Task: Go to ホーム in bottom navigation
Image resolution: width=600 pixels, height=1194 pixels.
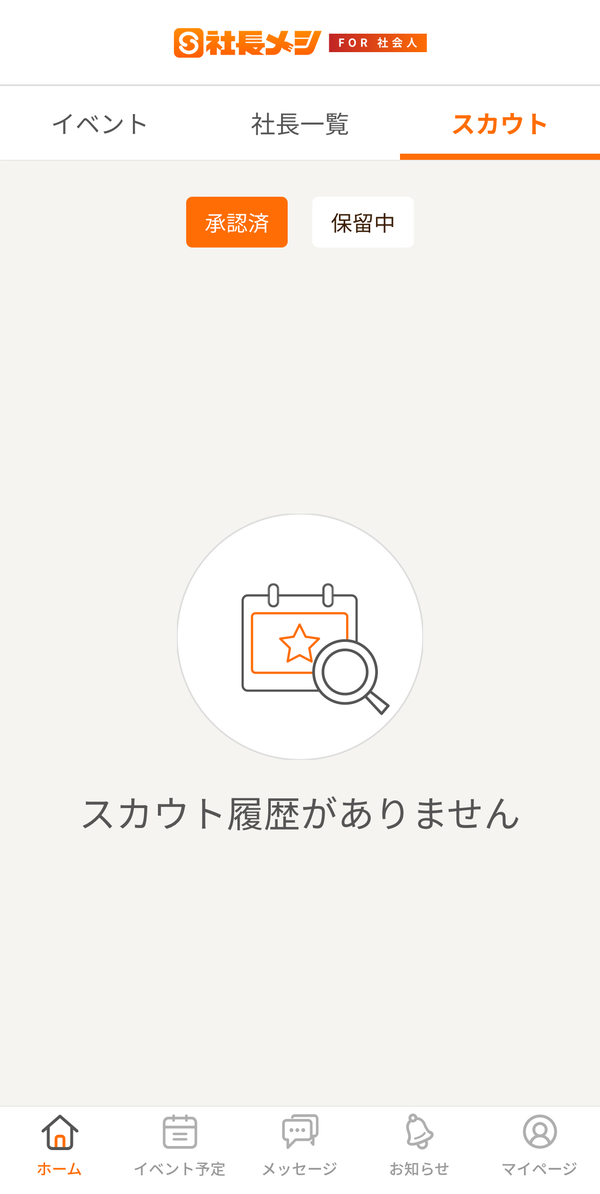Action: click(59, 1146)
